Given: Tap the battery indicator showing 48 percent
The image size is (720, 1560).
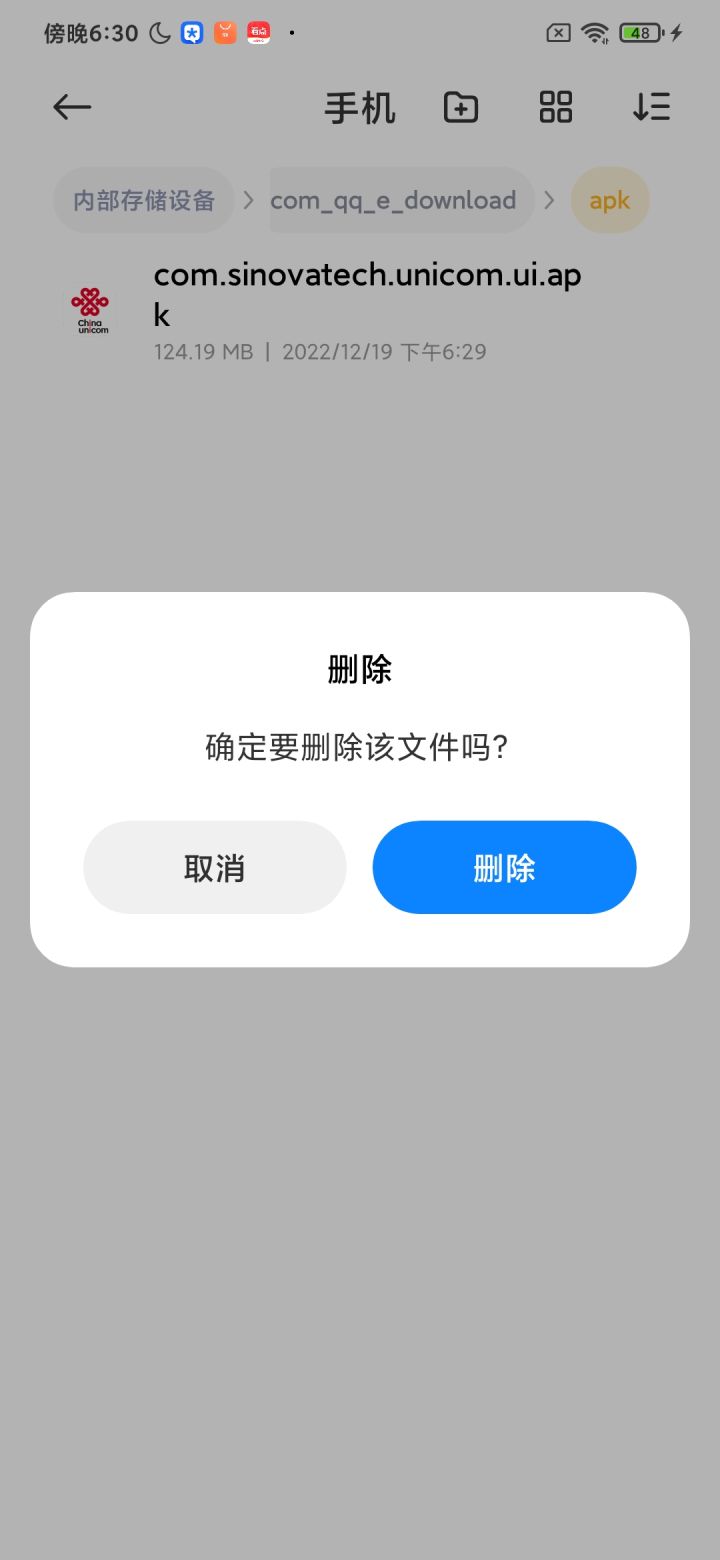Looking at the screenshot, I should 638,32.
